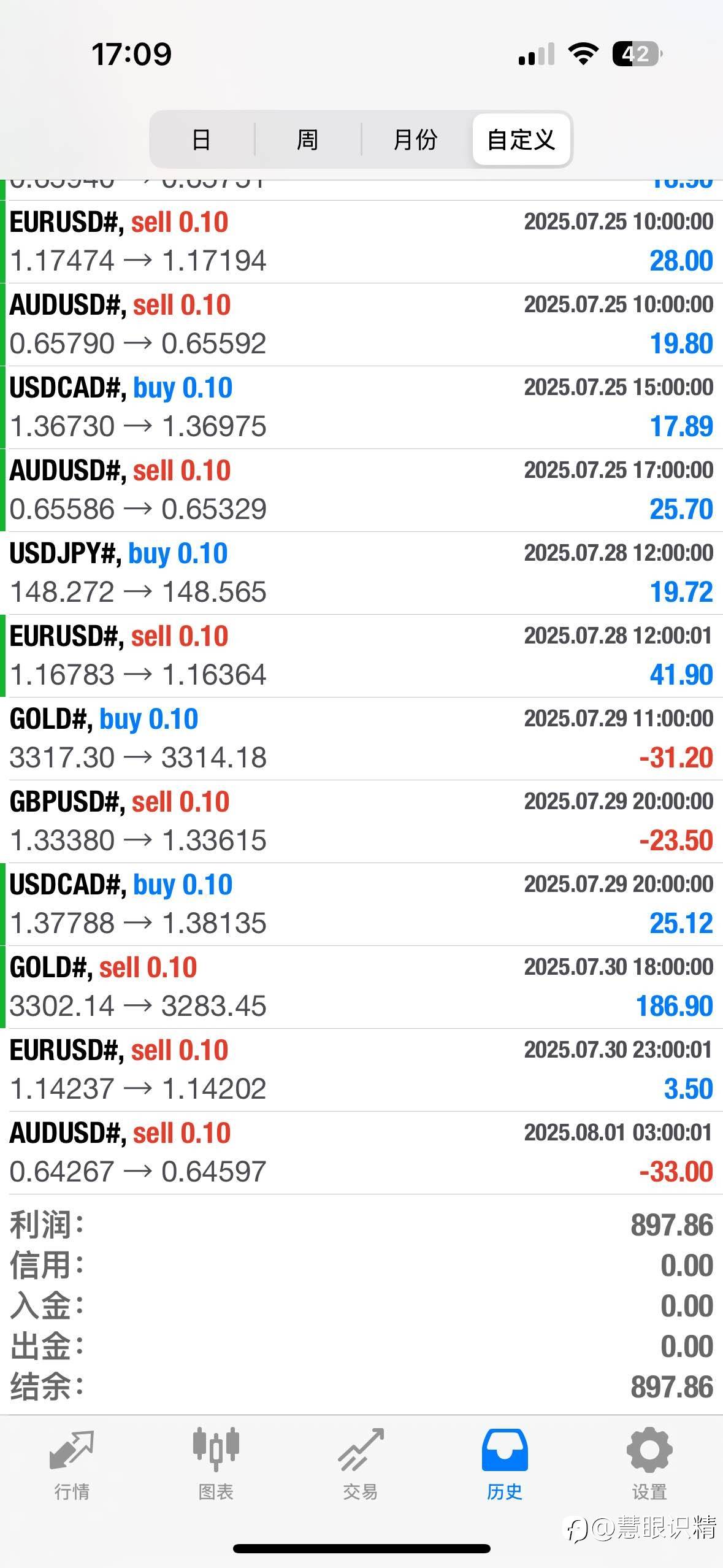Expand the GBPUSD# sell trade with -23.50 loss
Image resolution: width=723 pixels, height=1568 pixels.
pos(361,821)
